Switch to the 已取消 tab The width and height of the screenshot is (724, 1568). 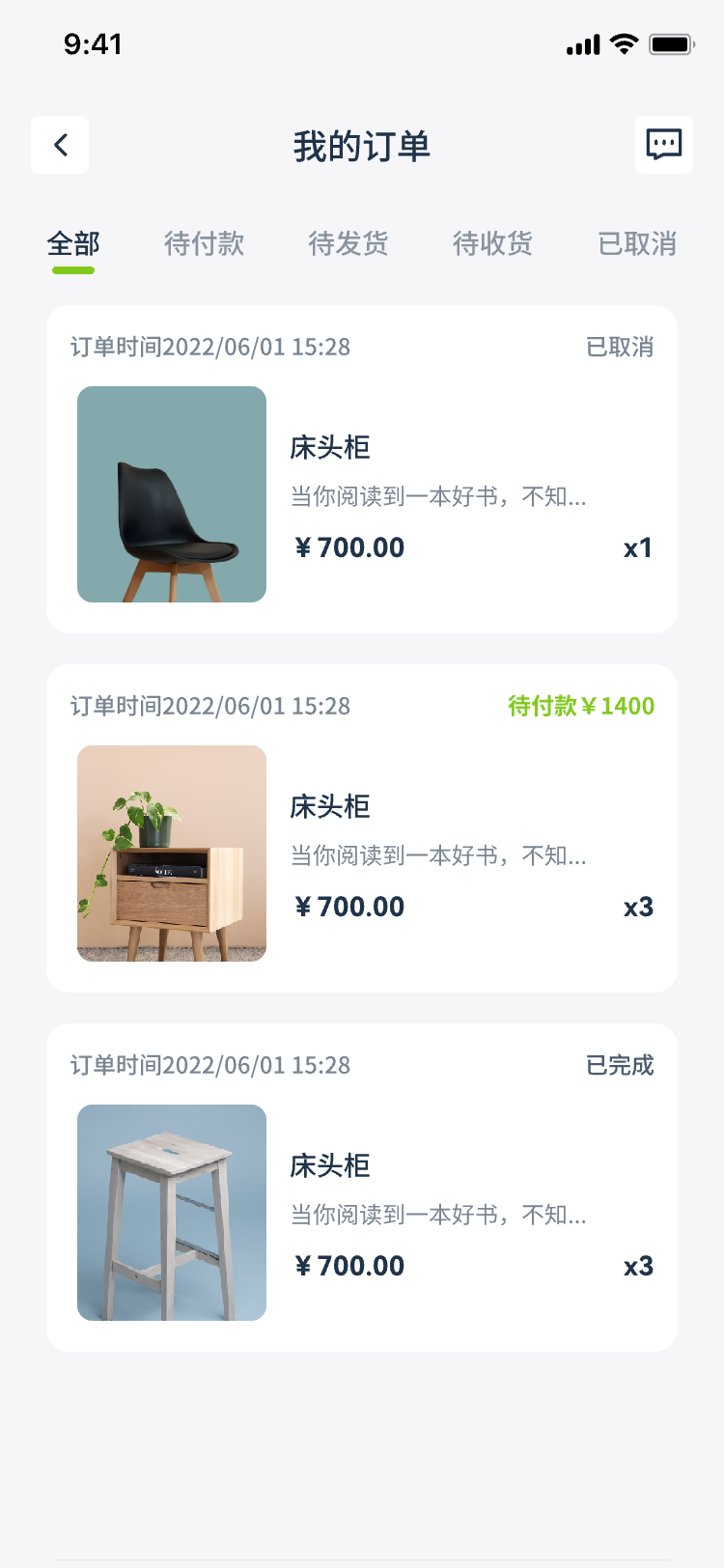click(637, 244)
